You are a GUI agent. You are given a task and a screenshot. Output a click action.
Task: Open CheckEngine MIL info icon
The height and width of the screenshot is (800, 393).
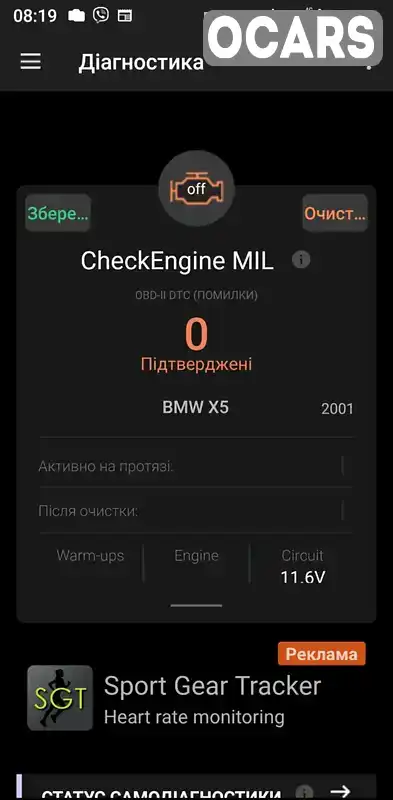(x=301, y=260)
